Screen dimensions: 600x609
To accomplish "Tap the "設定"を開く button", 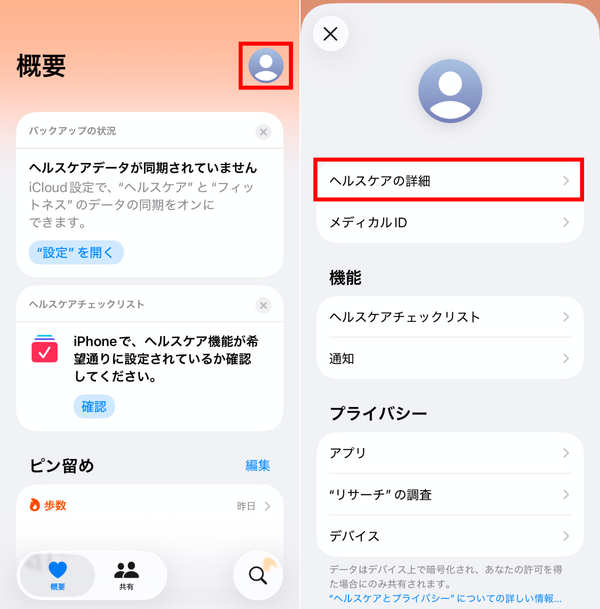I will (x=76, y=252).
